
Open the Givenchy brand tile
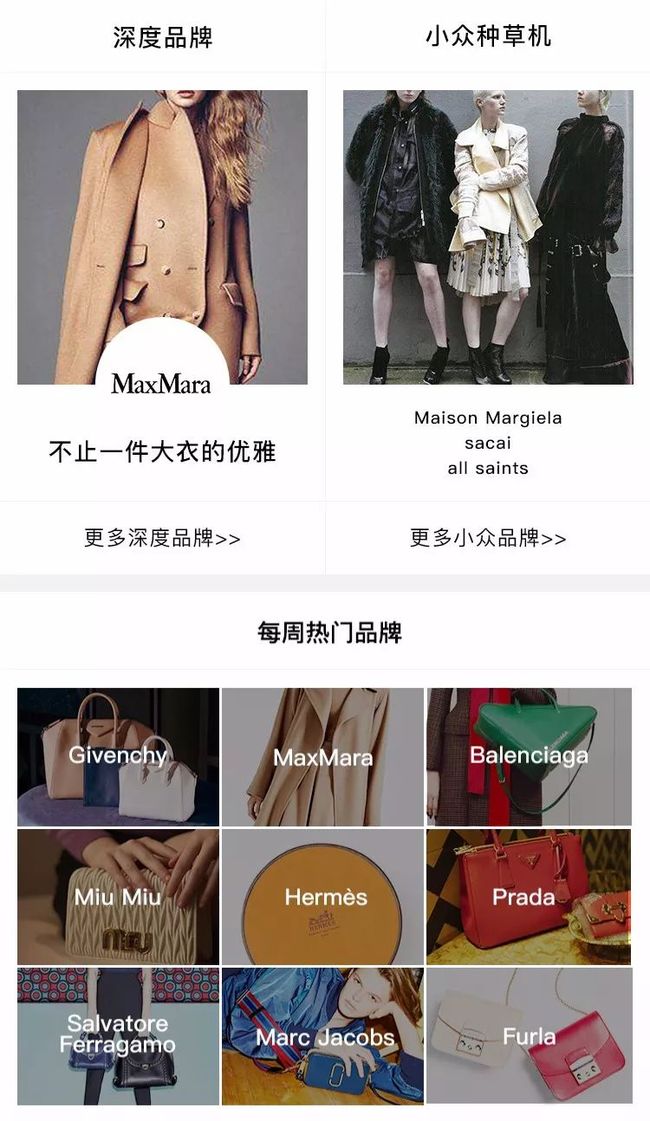[x=118, y=757]
